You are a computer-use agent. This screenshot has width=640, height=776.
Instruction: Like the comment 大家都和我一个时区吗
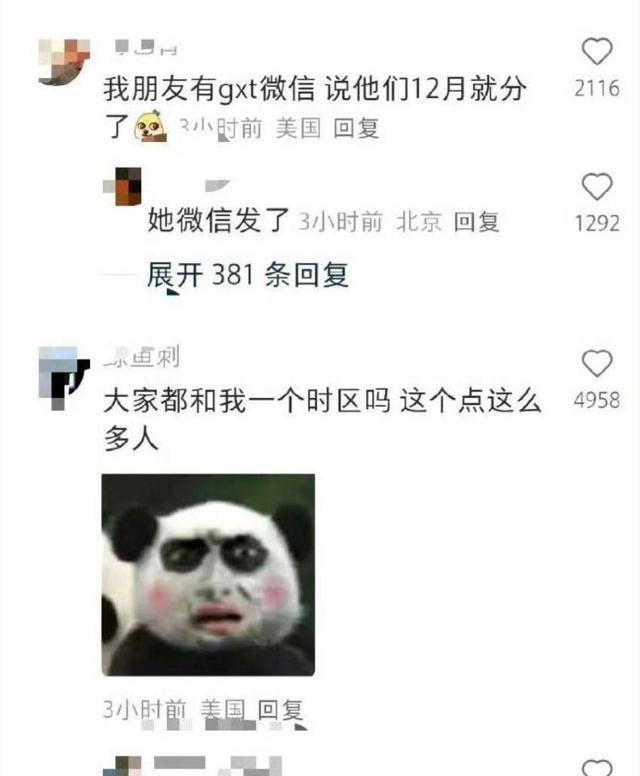pyautogui.click(x=597, y=364)
